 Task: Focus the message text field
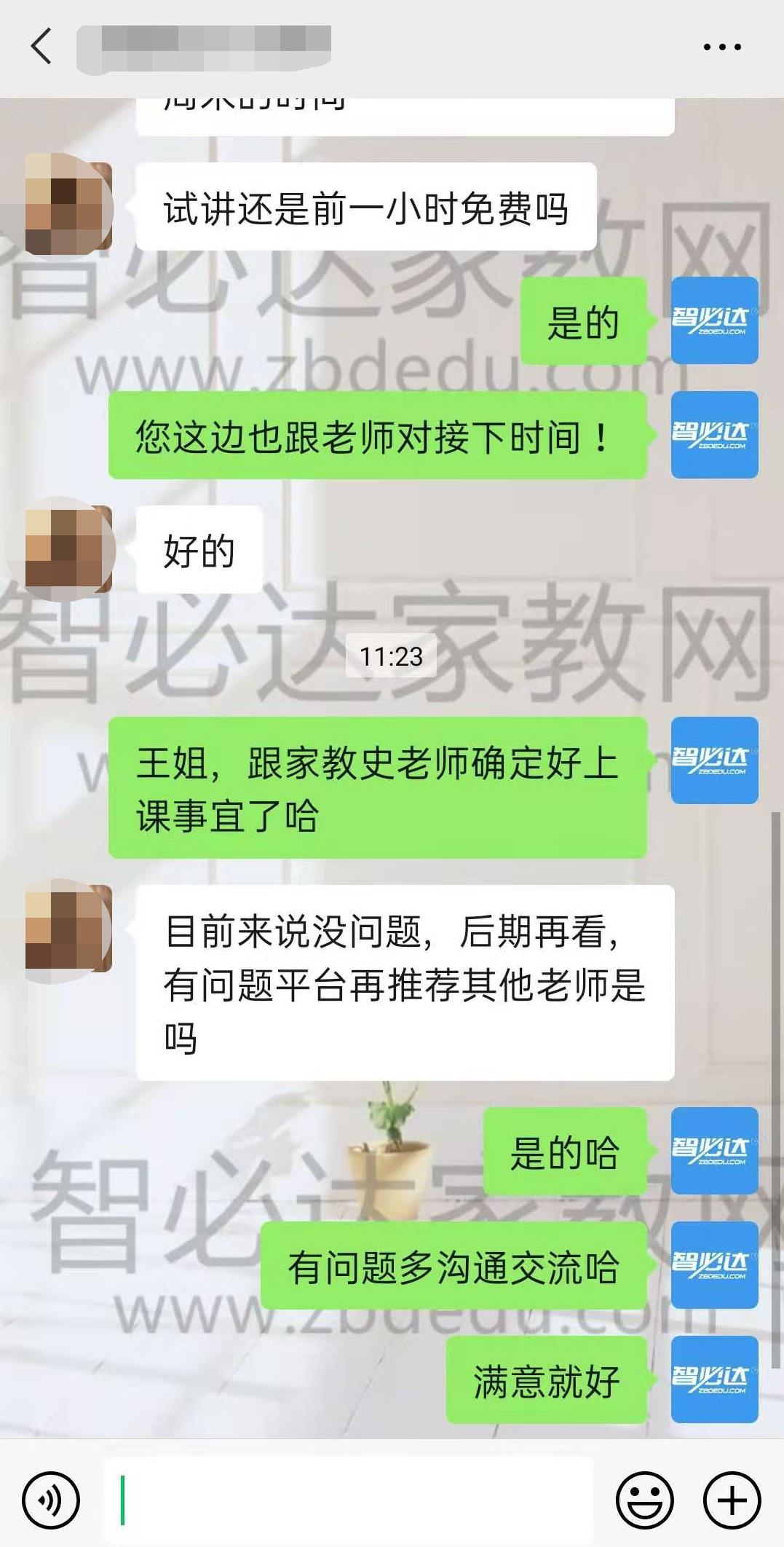click(x=349, y=1500)
